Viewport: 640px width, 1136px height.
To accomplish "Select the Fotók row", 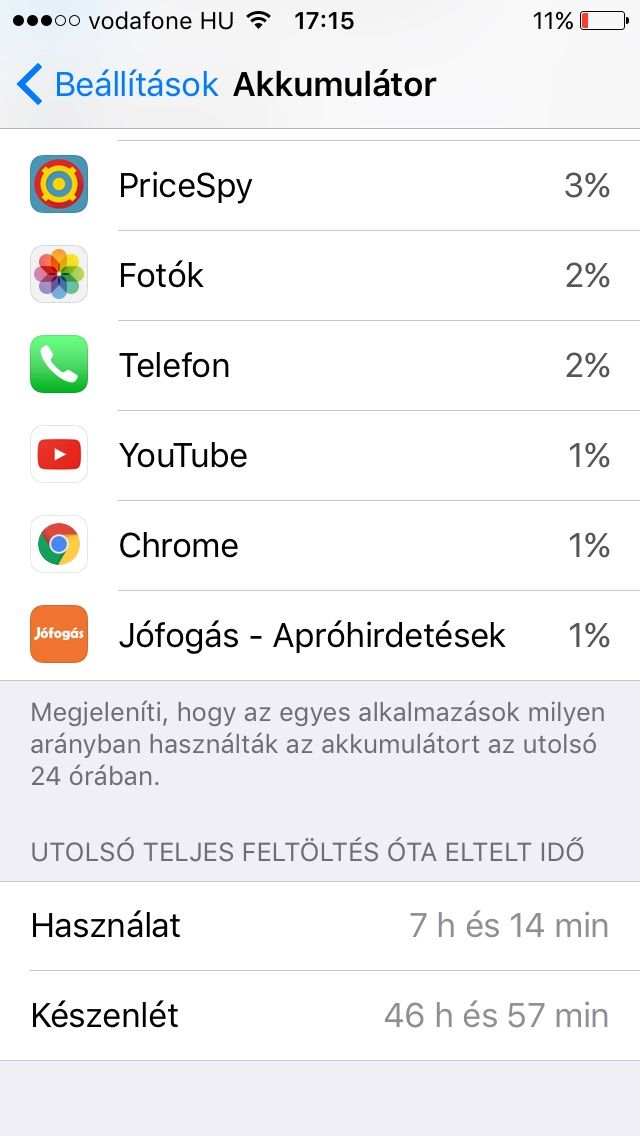I will [x=320, y=275].
